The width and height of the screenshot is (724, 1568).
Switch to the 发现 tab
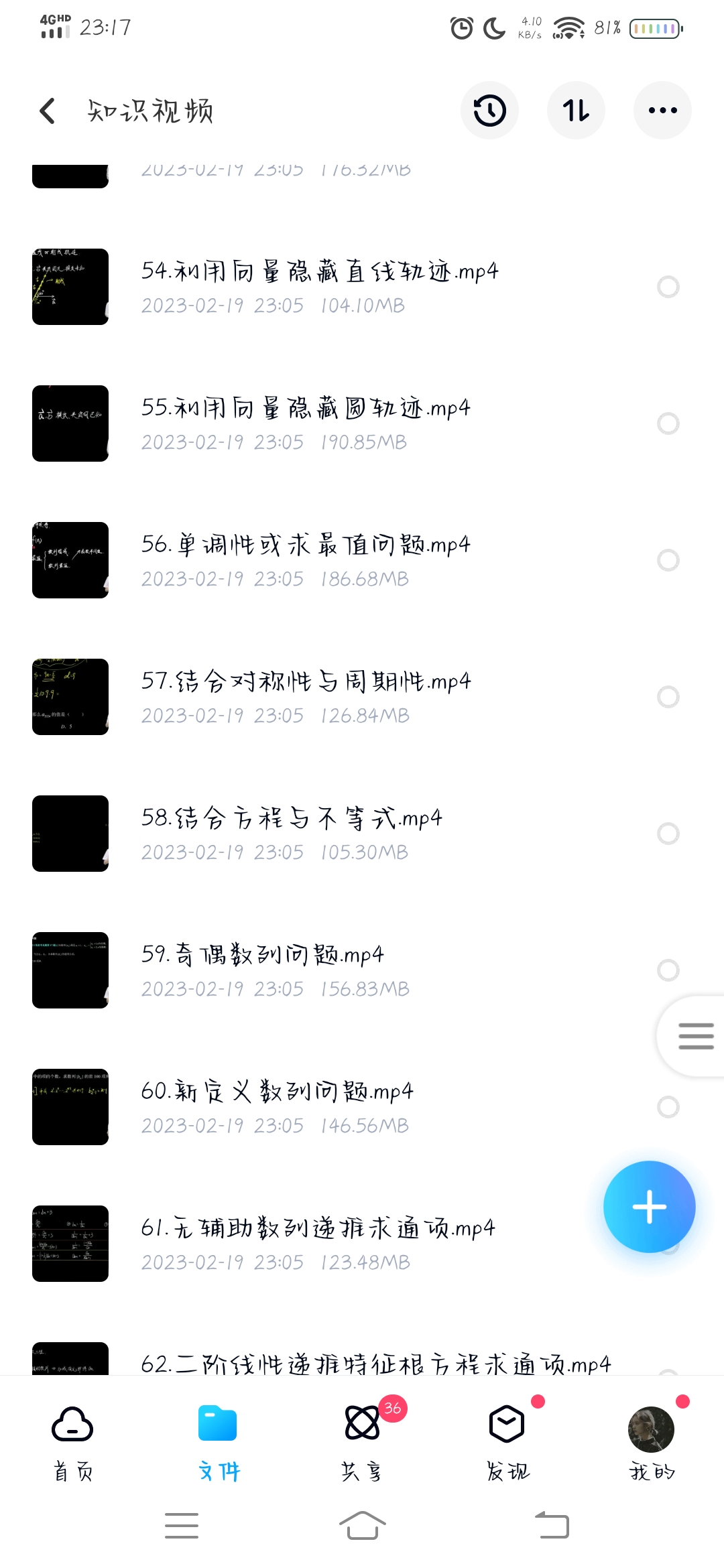(507, 1441)
